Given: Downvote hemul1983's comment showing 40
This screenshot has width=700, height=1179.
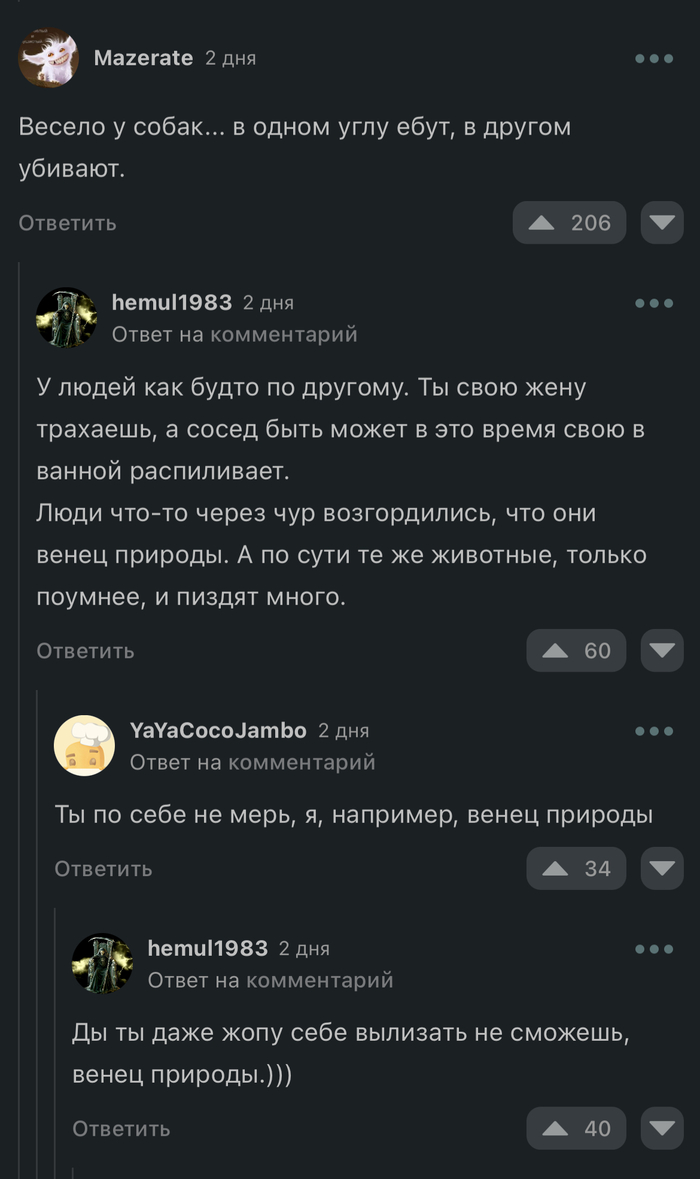Looking at the screenshot, I should (x=661, y=1129).
